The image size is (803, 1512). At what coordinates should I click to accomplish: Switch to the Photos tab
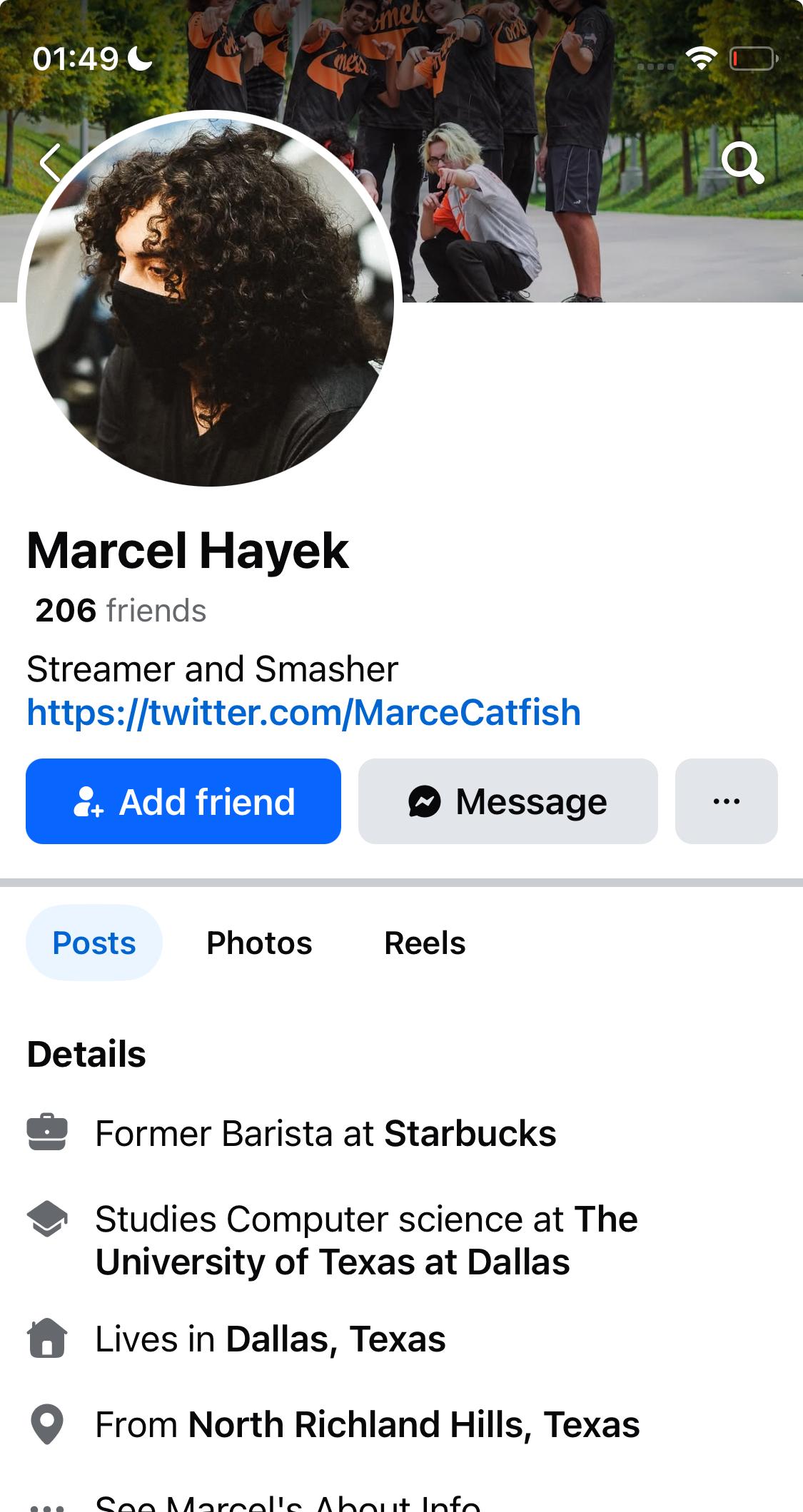pos(259,943)
